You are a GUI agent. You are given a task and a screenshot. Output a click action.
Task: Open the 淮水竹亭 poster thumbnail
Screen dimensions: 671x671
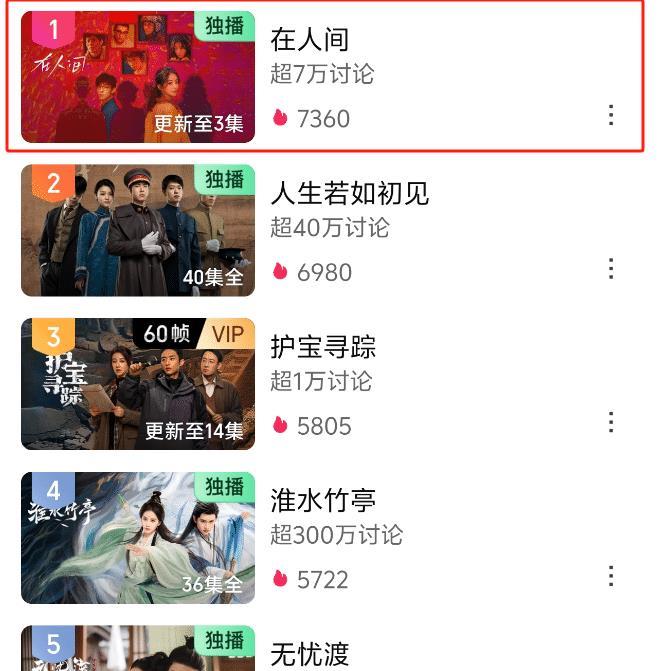138,538
